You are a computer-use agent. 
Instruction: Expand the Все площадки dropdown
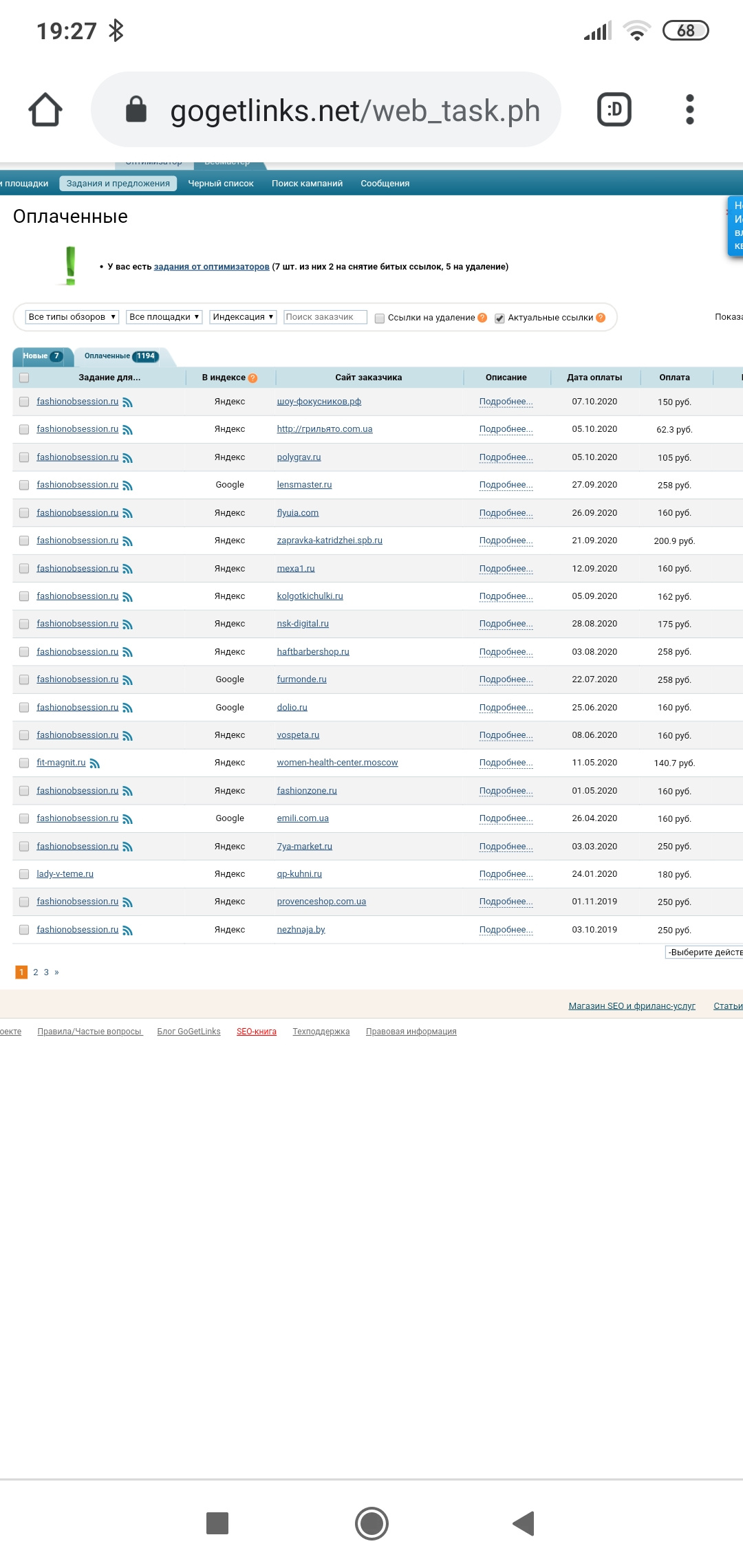(164, 317)
